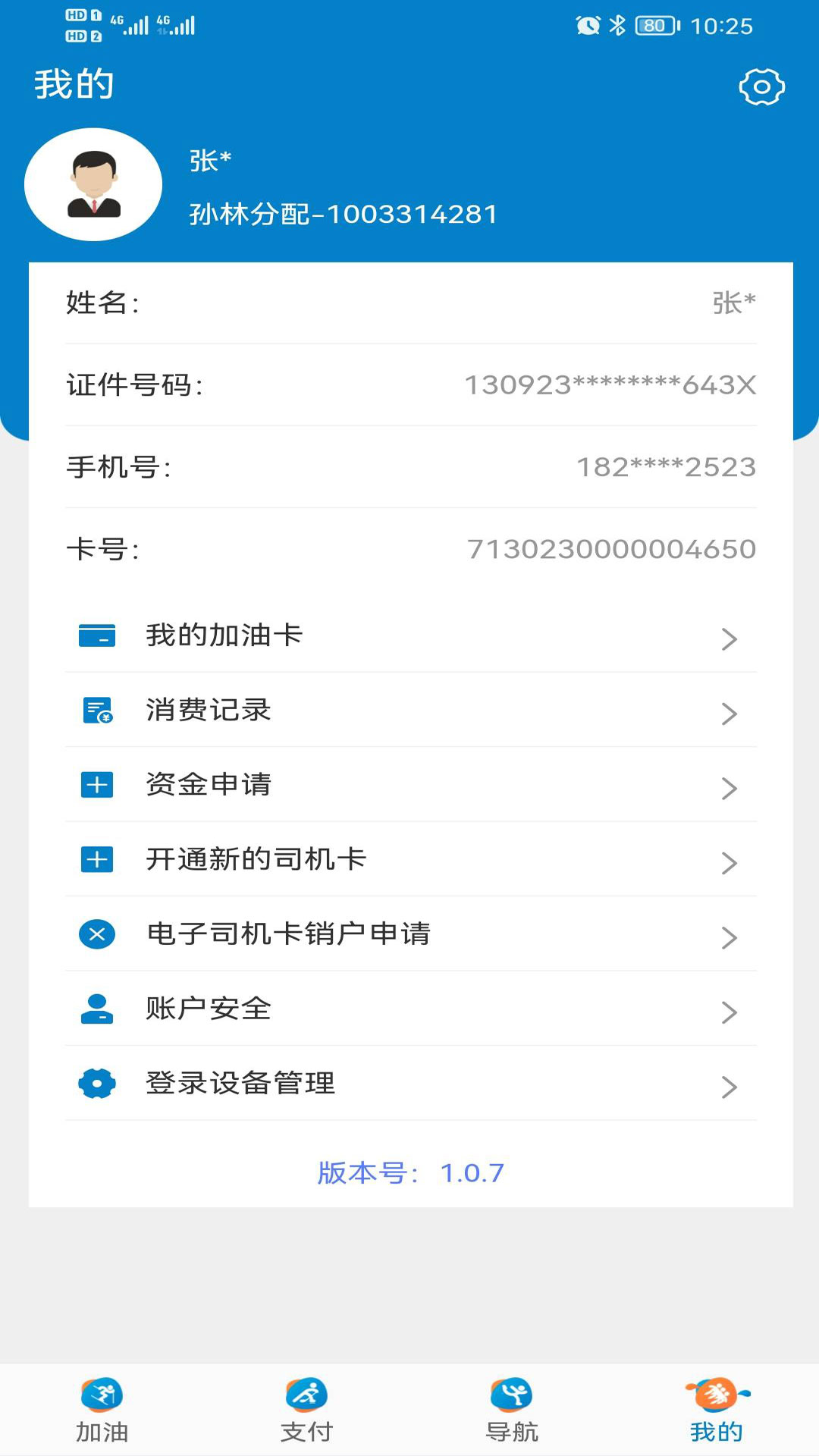Click the 消费记录 receipt icon
This screenshot has height=1456, width=819.
[96, 711]
